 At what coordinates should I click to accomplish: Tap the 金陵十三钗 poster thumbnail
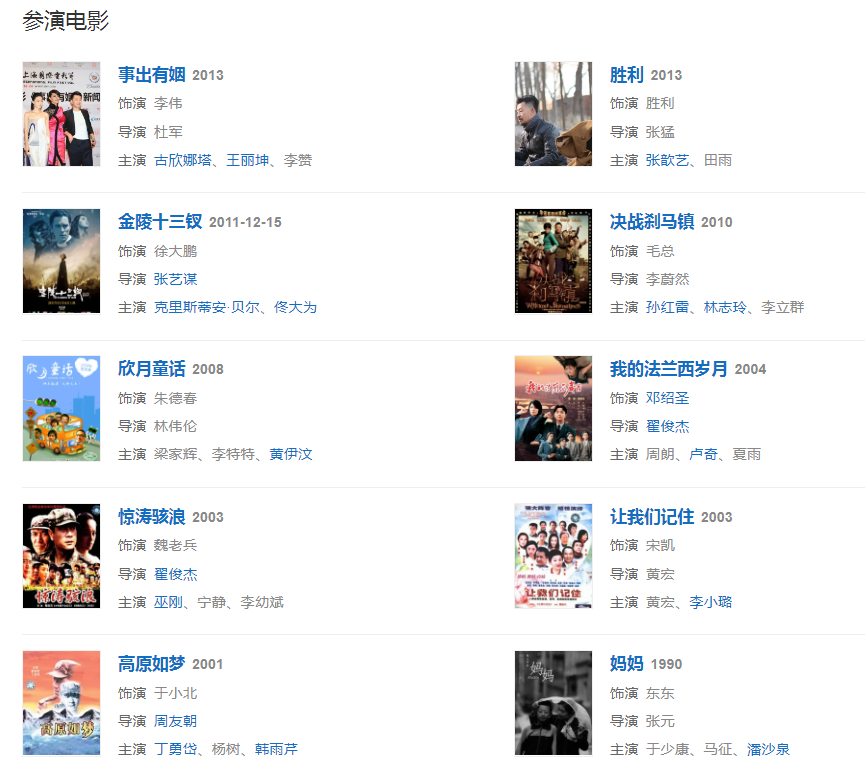pos(61,261)
